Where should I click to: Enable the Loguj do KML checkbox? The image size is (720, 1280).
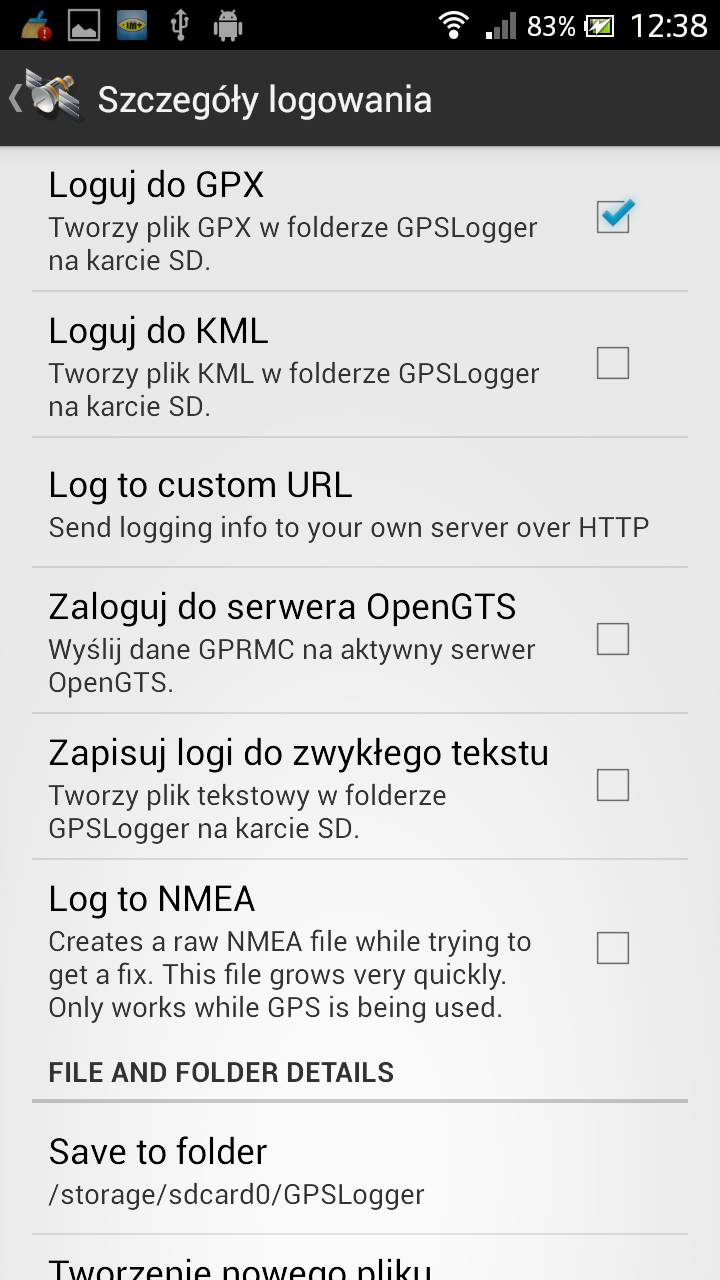[613, 363]
